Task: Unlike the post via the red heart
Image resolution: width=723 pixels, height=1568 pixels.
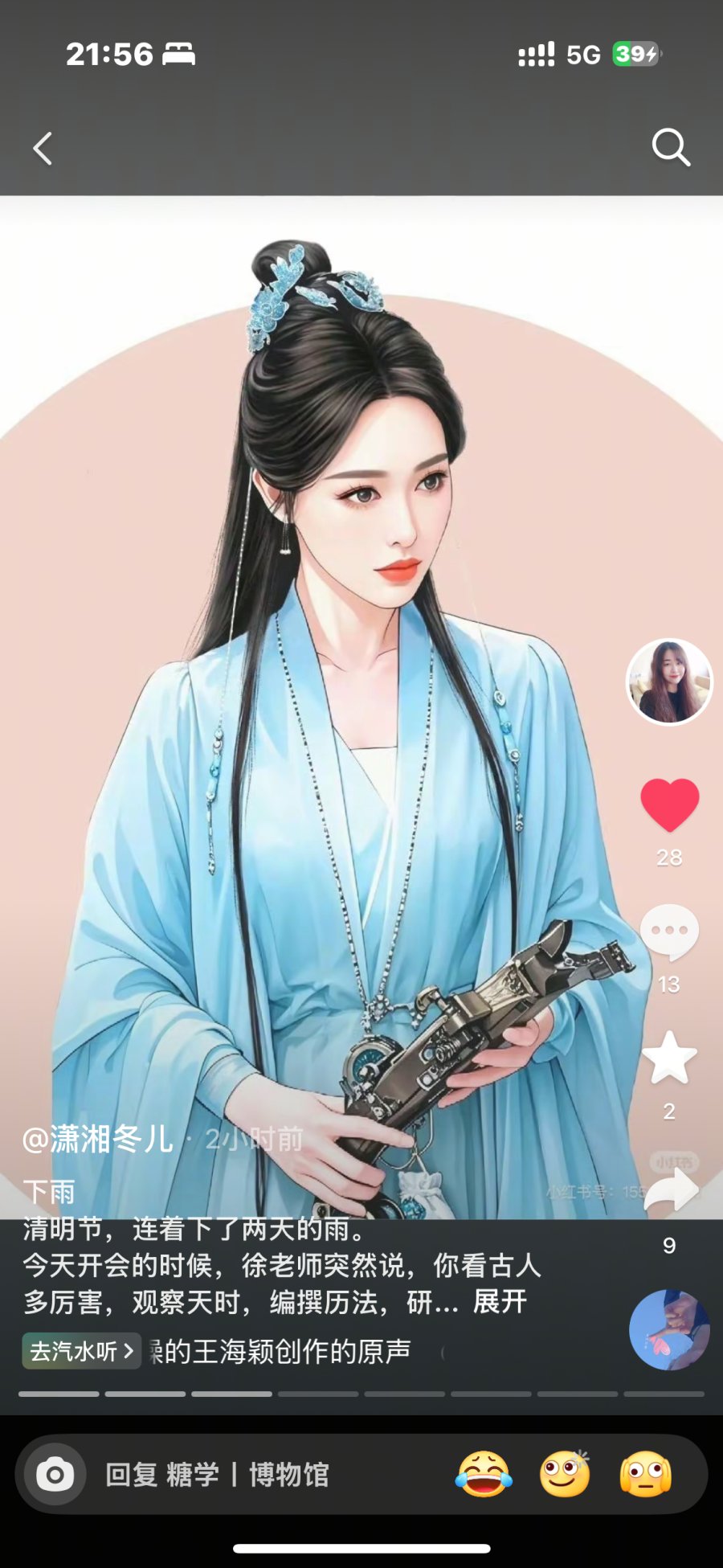Action: tap(669, 804)
